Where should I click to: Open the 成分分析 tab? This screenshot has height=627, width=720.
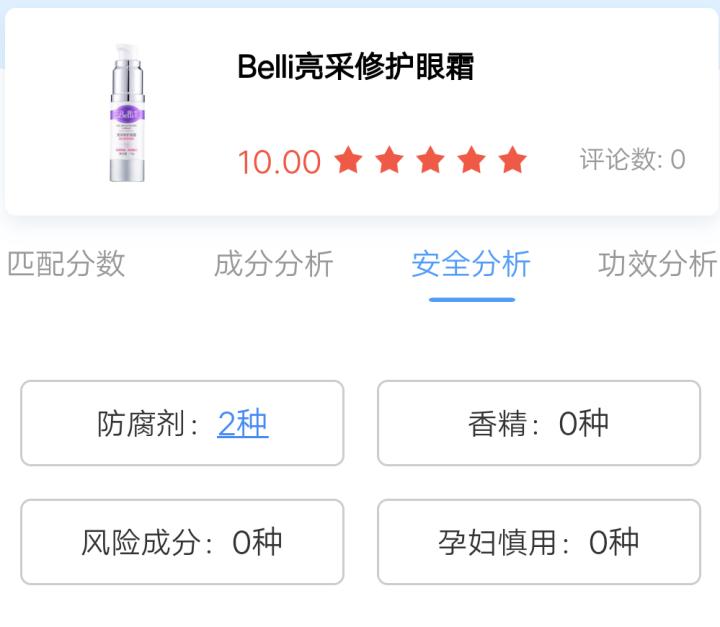tap(273, 264)
